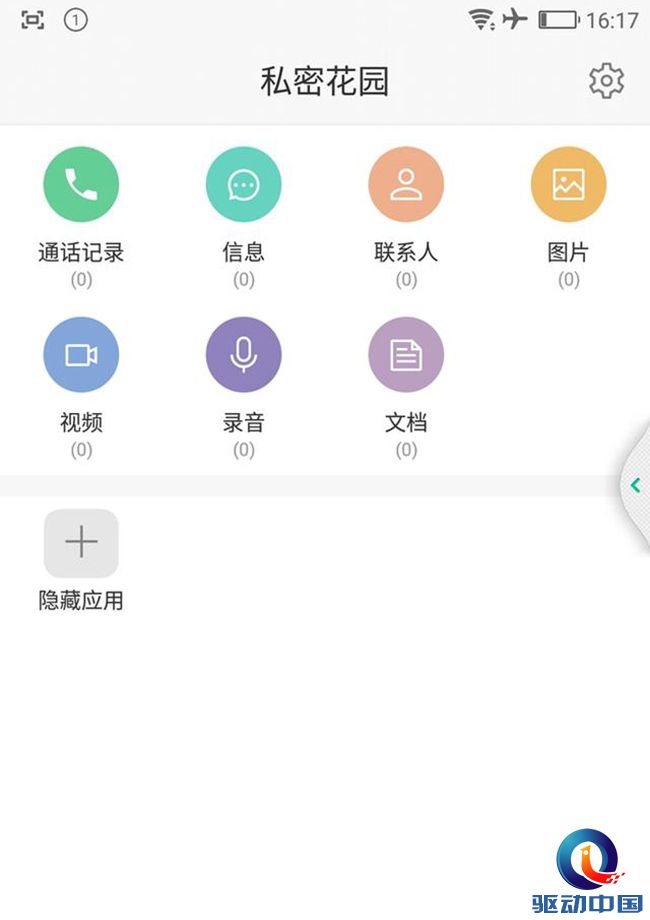This screenshot has width=650, height=920.
Task: Open private messages (信息)
Action: coord(243,185)
